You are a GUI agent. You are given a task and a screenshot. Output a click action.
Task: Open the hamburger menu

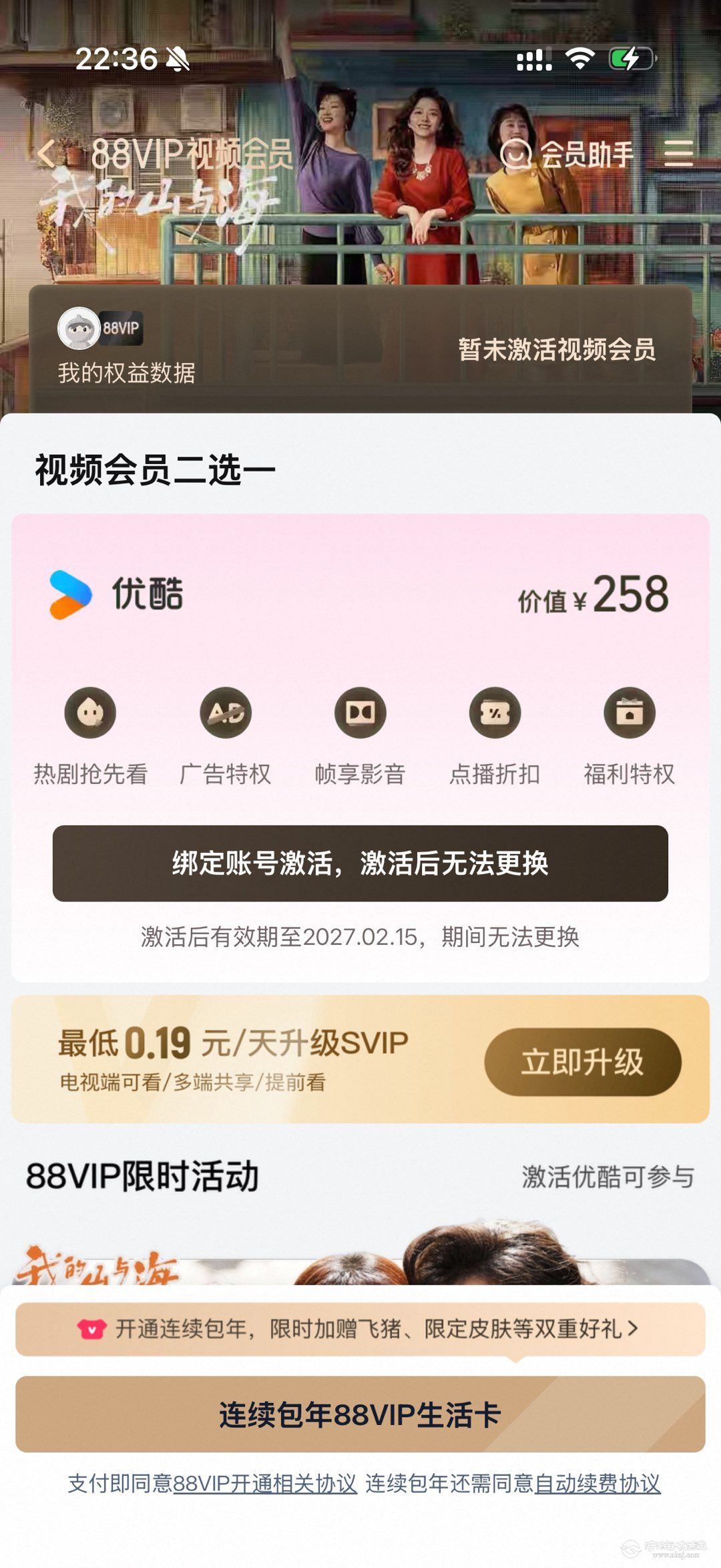pos(678,154)
